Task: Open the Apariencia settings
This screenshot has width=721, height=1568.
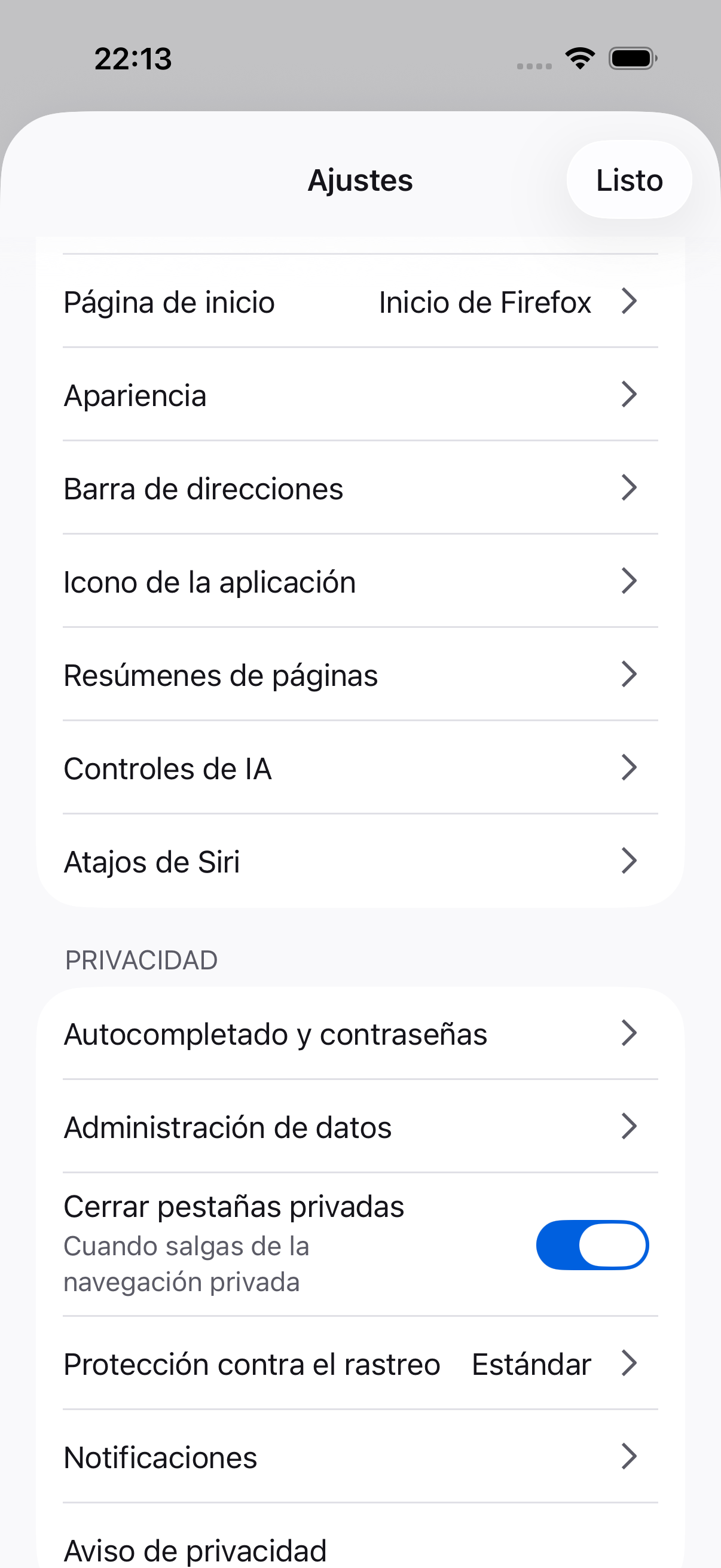Action: 360,395
